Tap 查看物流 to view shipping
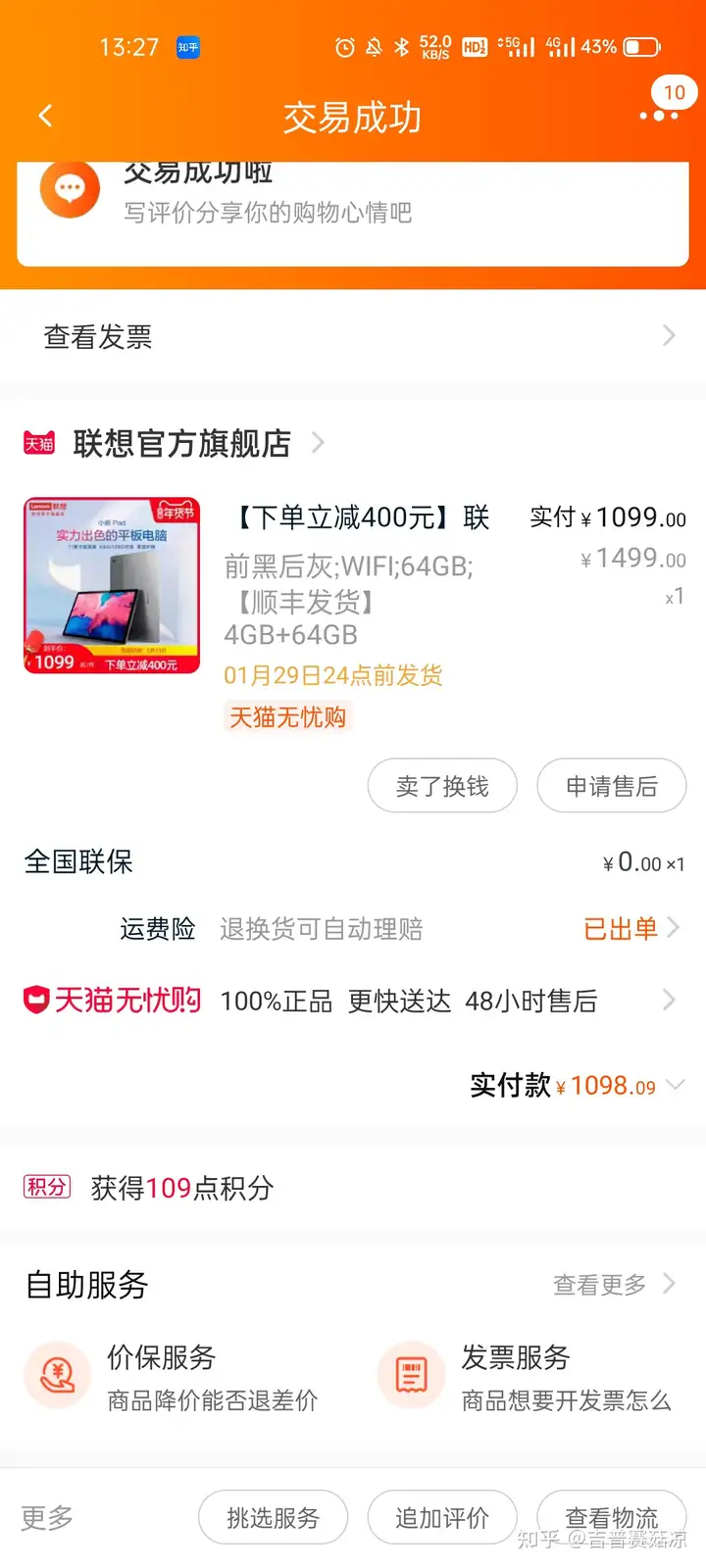The image size is (706, 1568). coord(611,1518)
